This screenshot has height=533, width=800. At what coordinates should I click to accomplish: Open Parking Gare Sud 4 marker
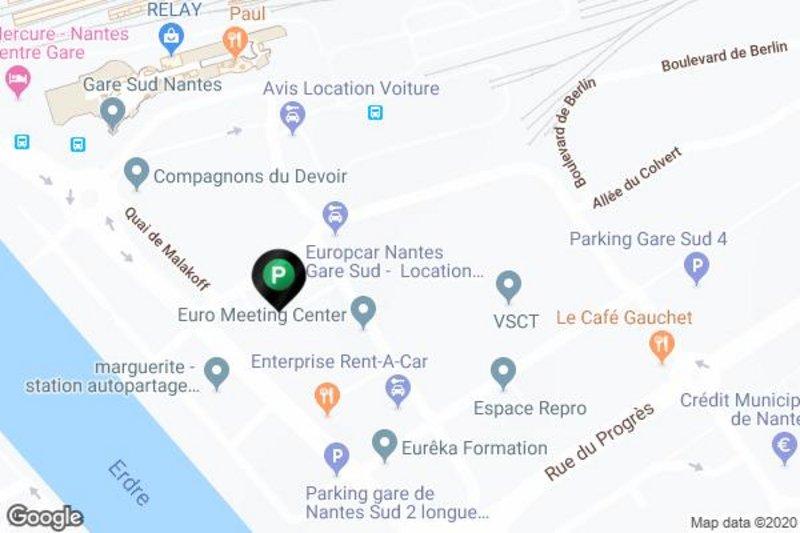(x=696, y=266)
